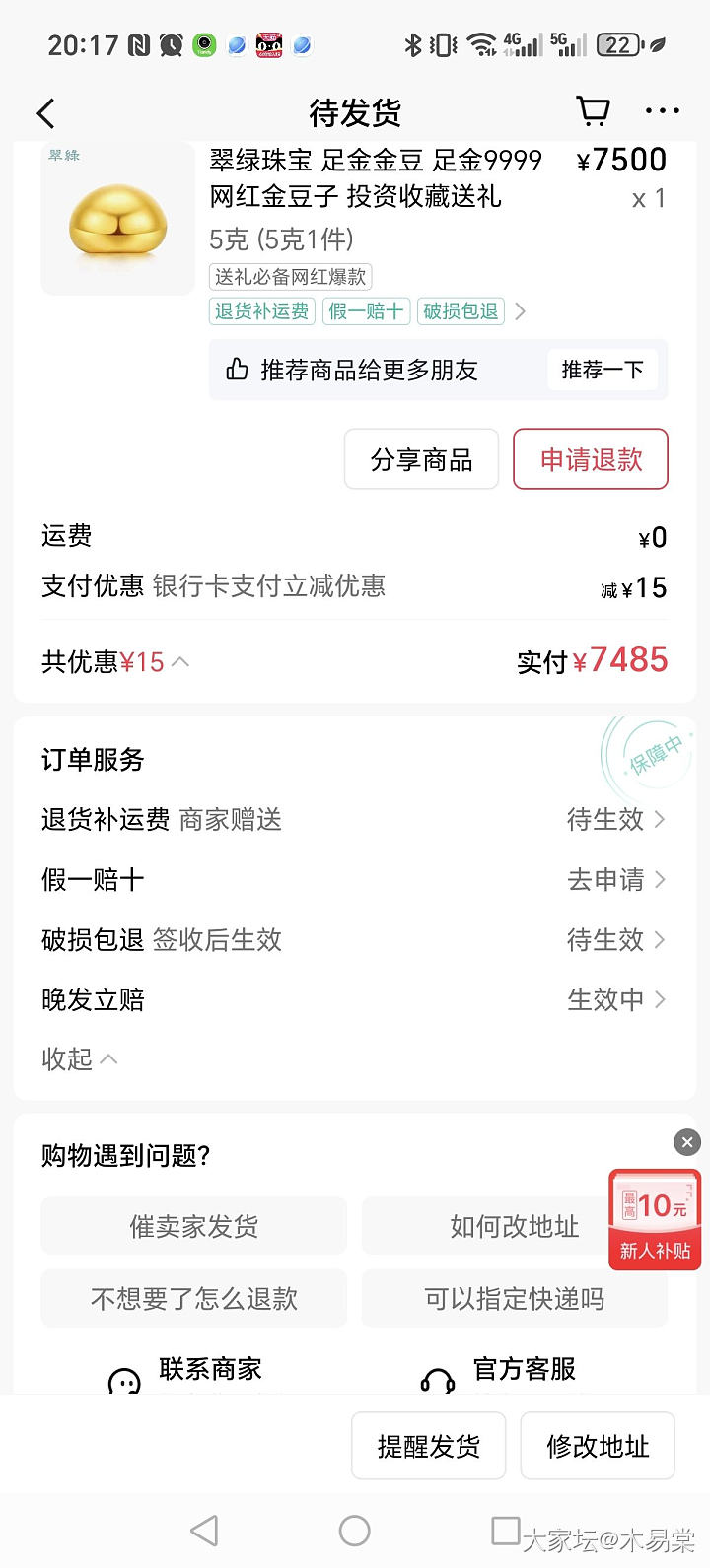Screen dimensions: 710x1568
Task: Collapse order services with 收起
Action: click(x=79, y=1058)
